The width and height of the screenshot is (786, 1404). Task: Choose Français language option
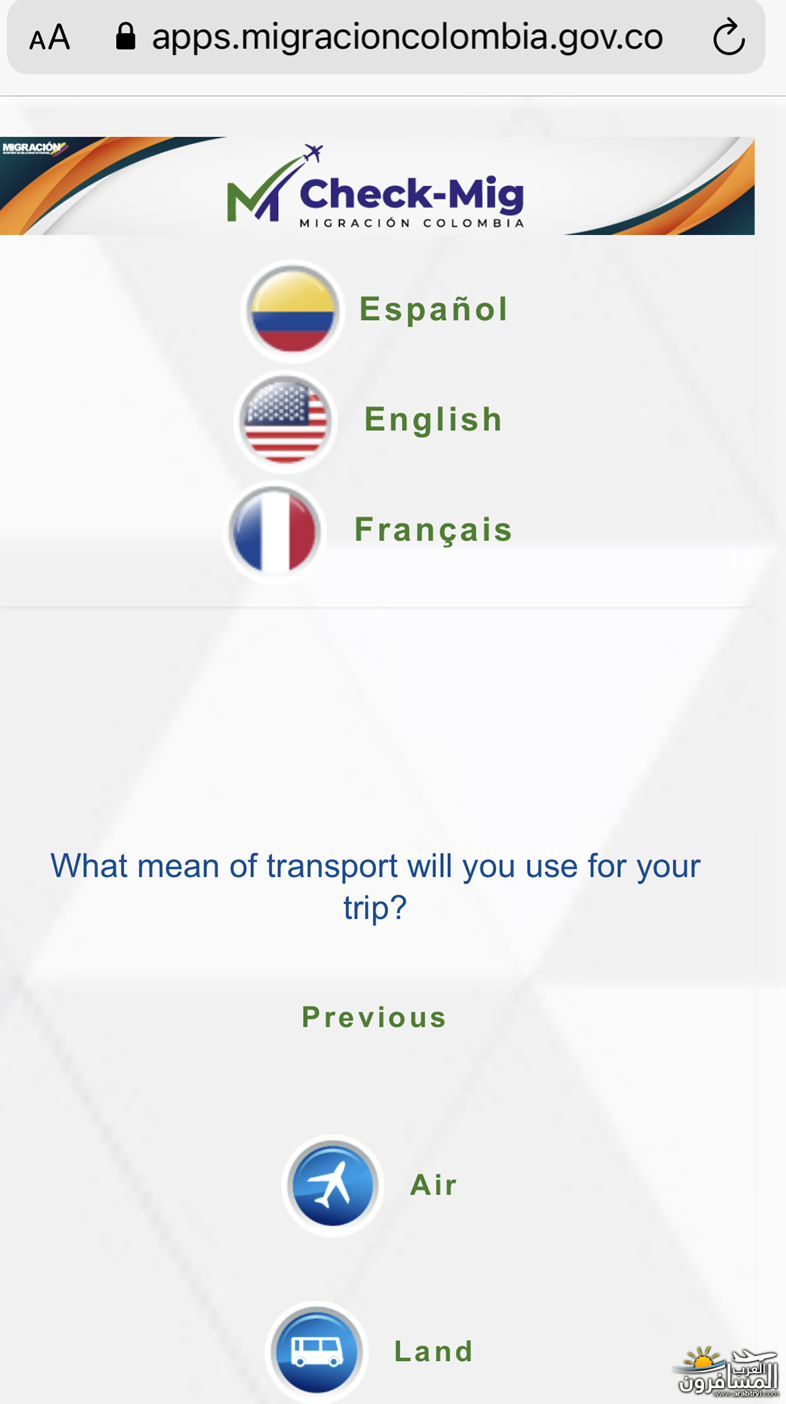[432, 530]
